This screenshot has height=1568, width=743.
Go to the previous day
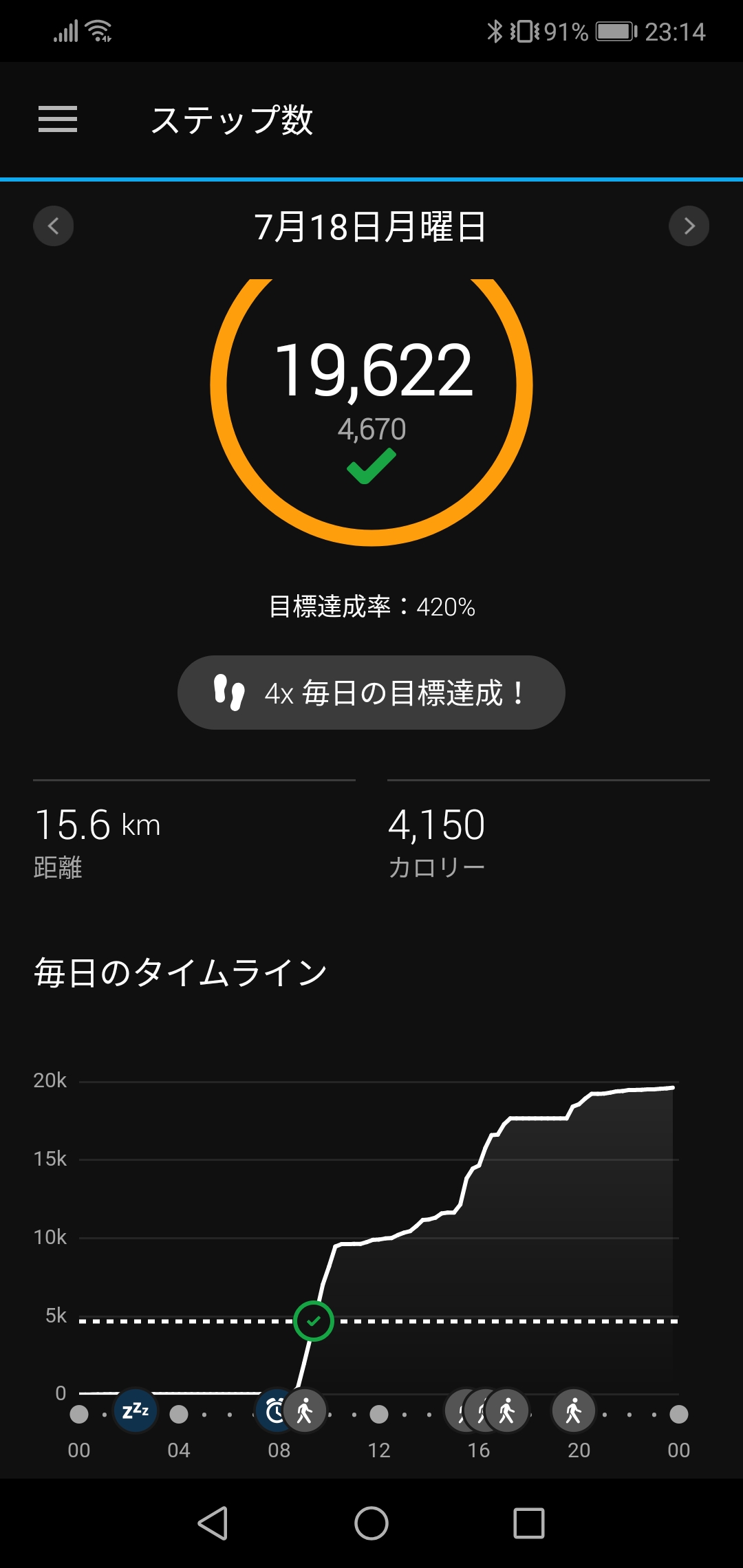54,226
